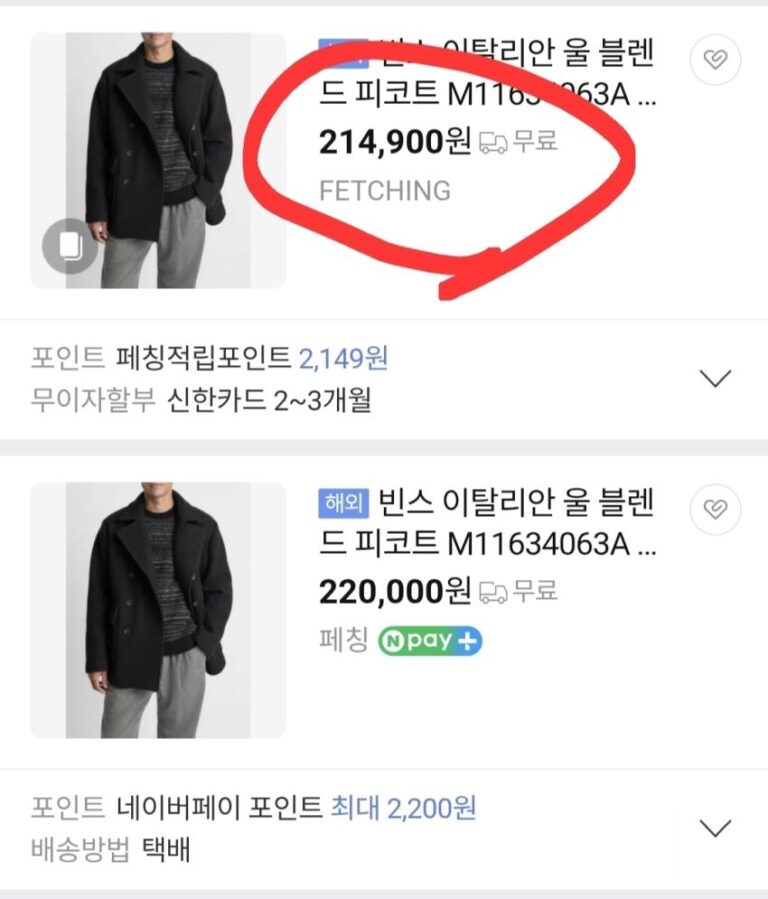The height and width of the screenshot is (899, 768).
Task: Open the pea coat listing with Npay+
Action: pos(488,523)
